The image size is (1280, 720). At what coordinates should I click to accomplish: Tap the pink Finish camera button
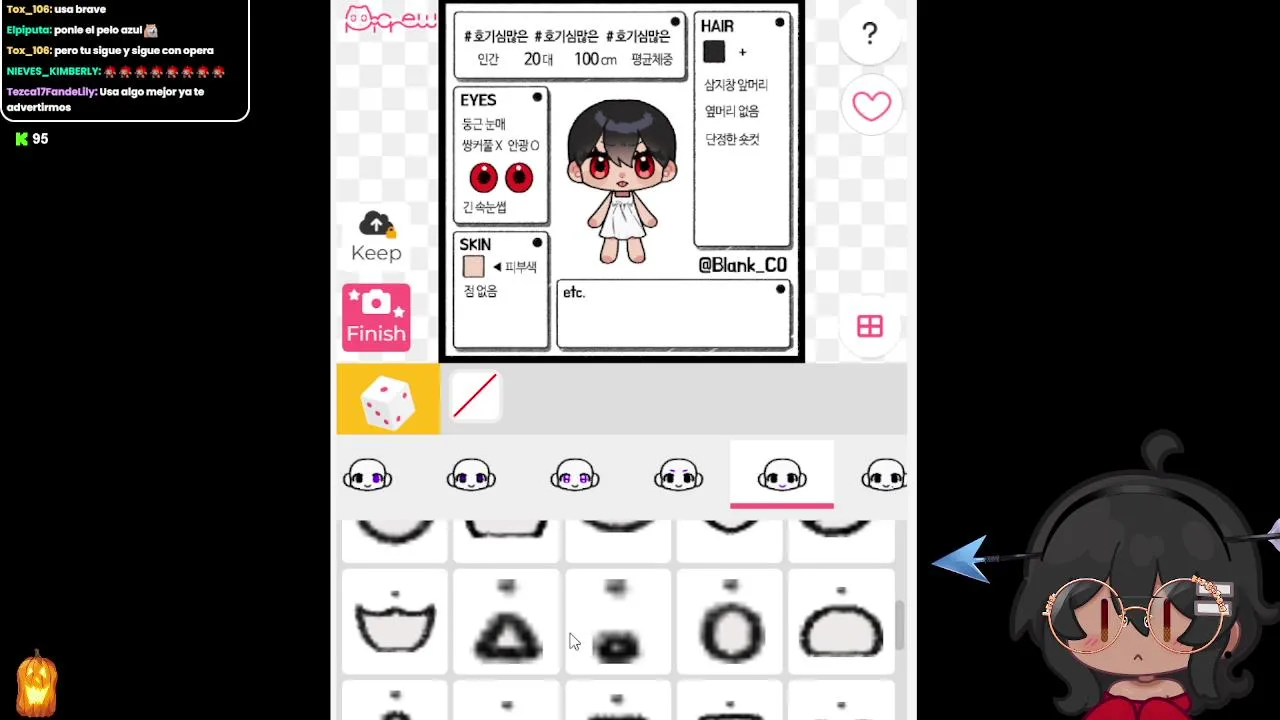(376, 317)
